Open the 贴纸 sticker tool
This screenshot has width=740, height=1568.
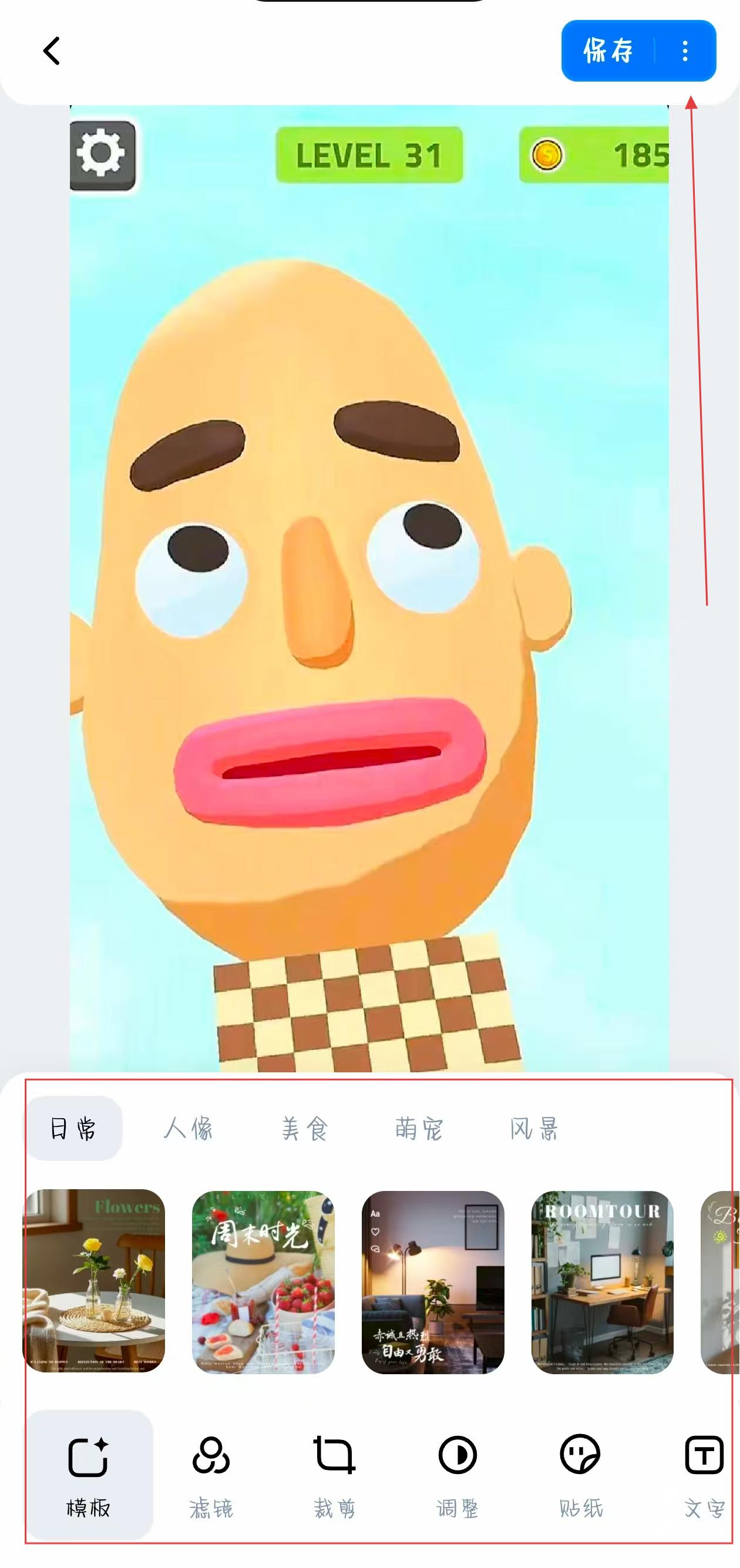[581, 1474]
